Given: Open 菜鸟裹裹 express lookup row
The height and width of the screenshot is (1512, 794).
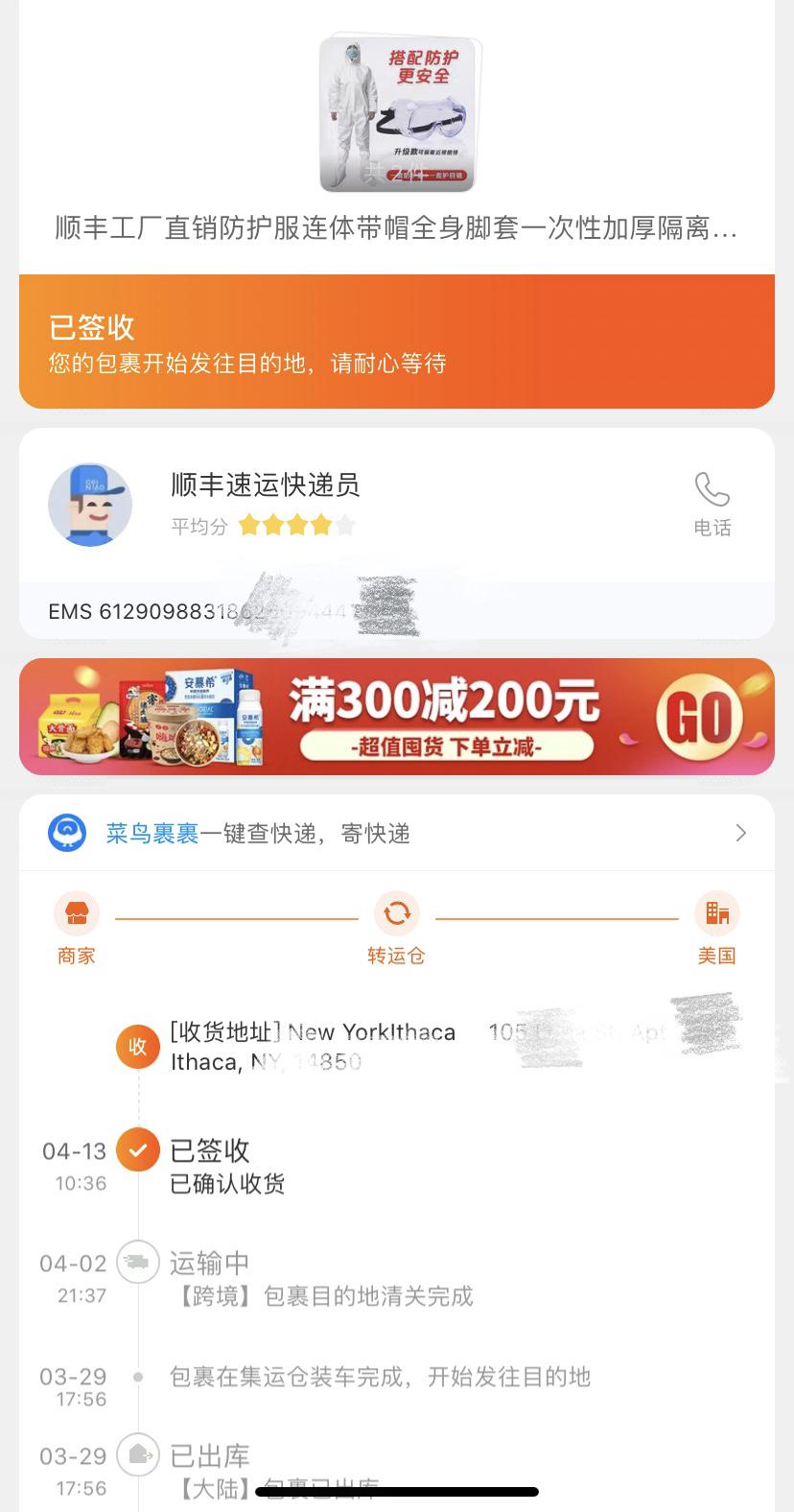Looking at the screenshot, I should (x=397, y=833).
